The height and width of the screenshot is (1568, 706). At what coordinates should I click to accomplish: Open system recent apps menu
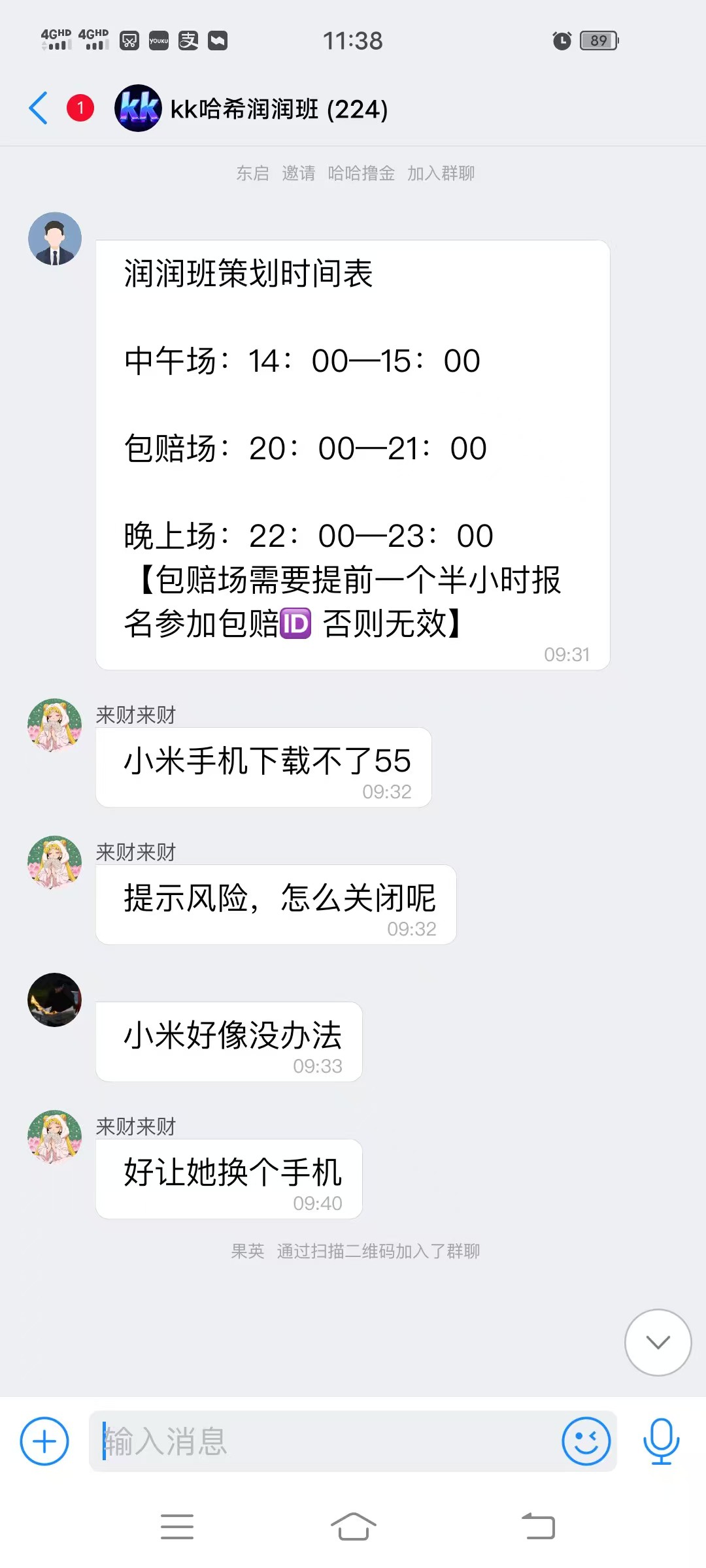(177, 1527)
